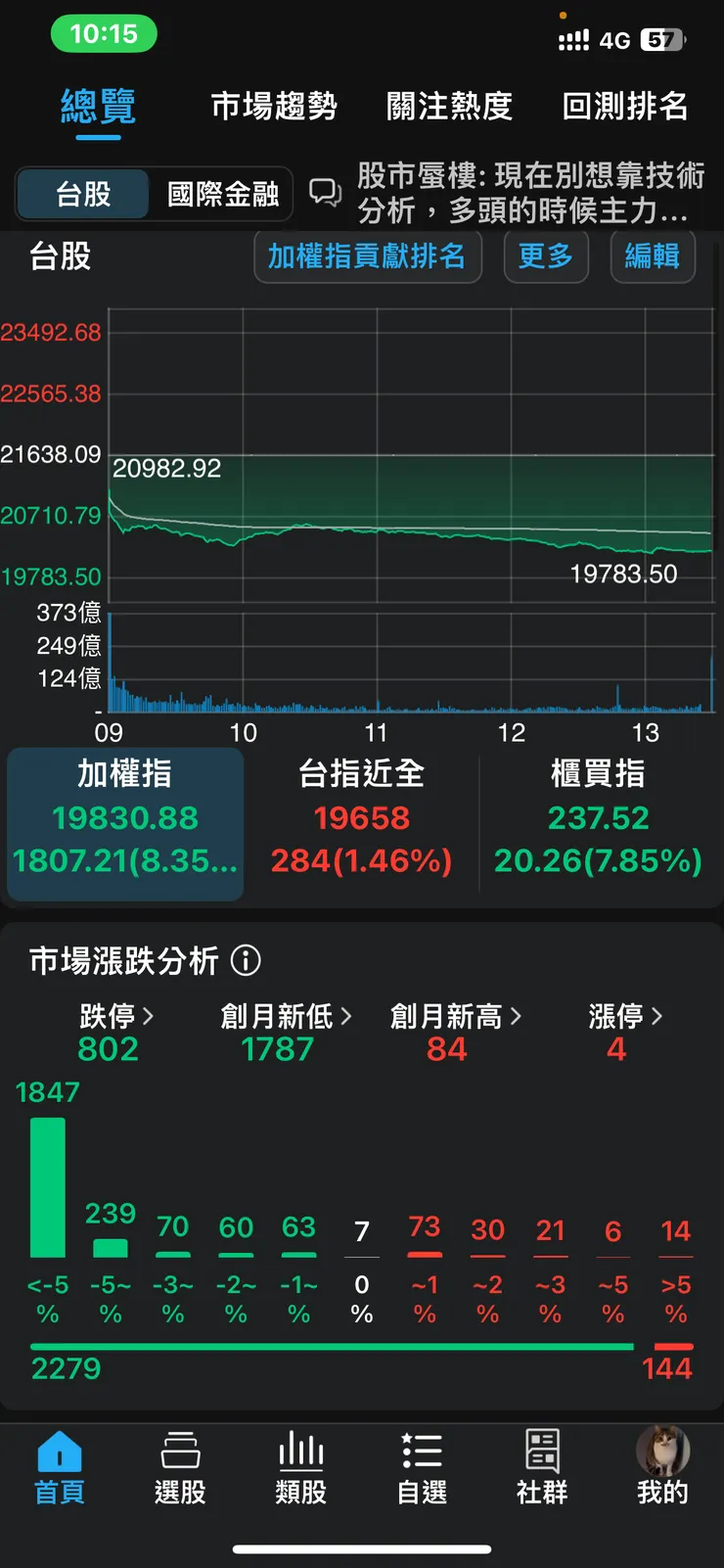Viewport: 724px width, 1568px height.
Task: Open the 回測排名 tab
Action: pyautogui.click(x=623, y=106)
